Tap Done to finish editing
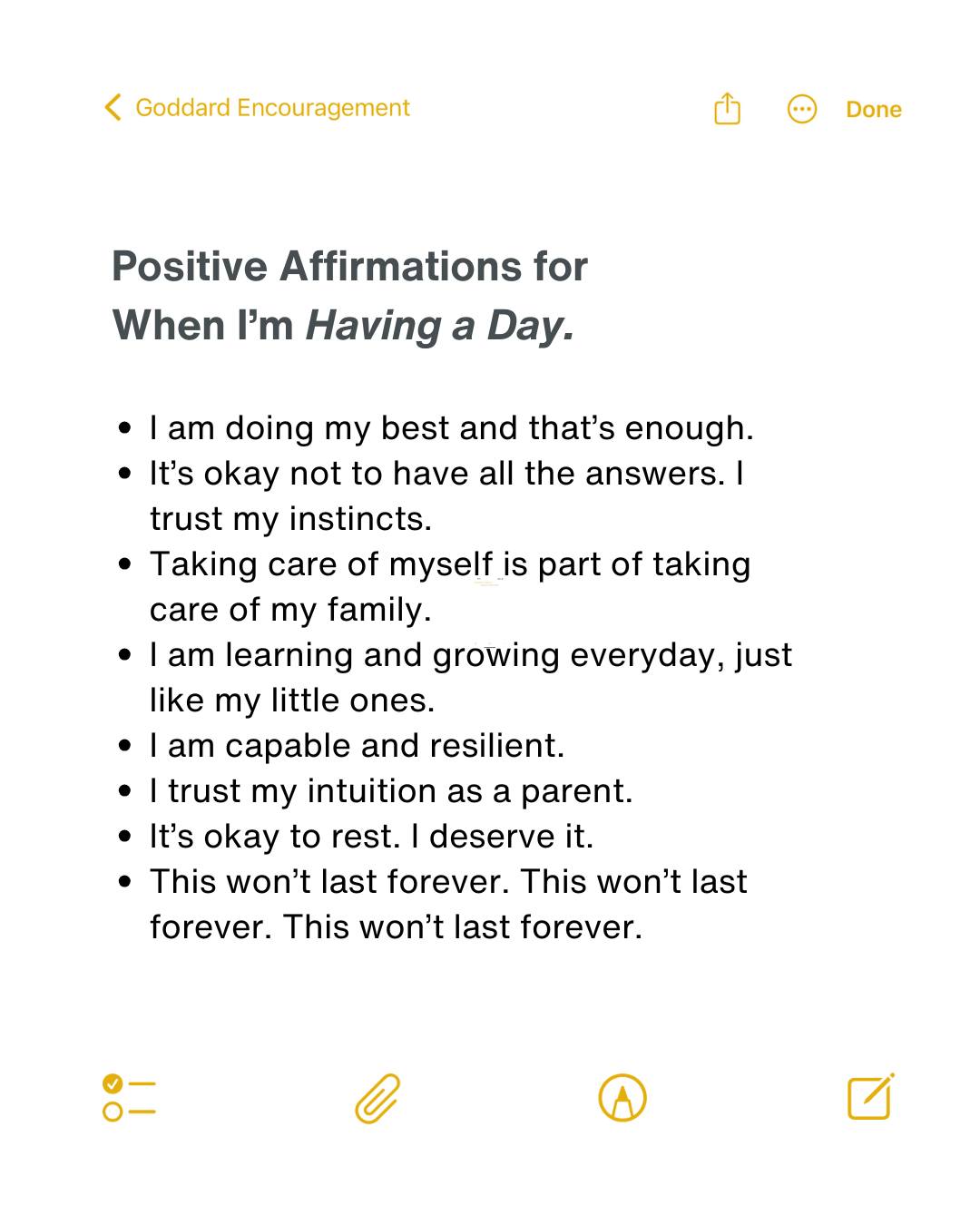980x1225 pixels. coord(873,110)
